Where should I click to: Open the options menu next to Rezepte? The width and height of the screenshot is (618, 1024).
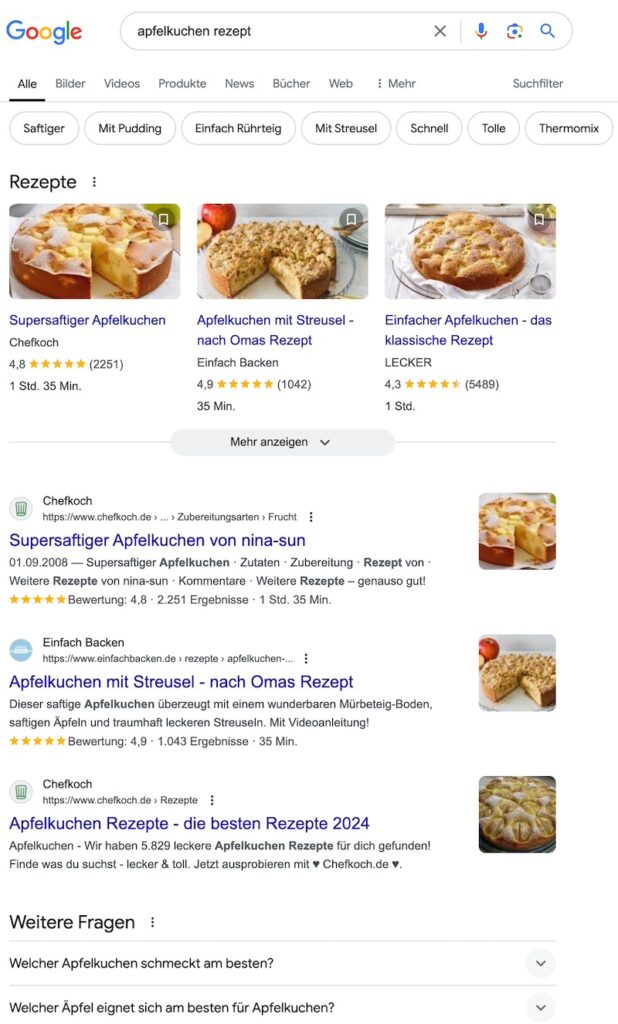coord(95,182)
